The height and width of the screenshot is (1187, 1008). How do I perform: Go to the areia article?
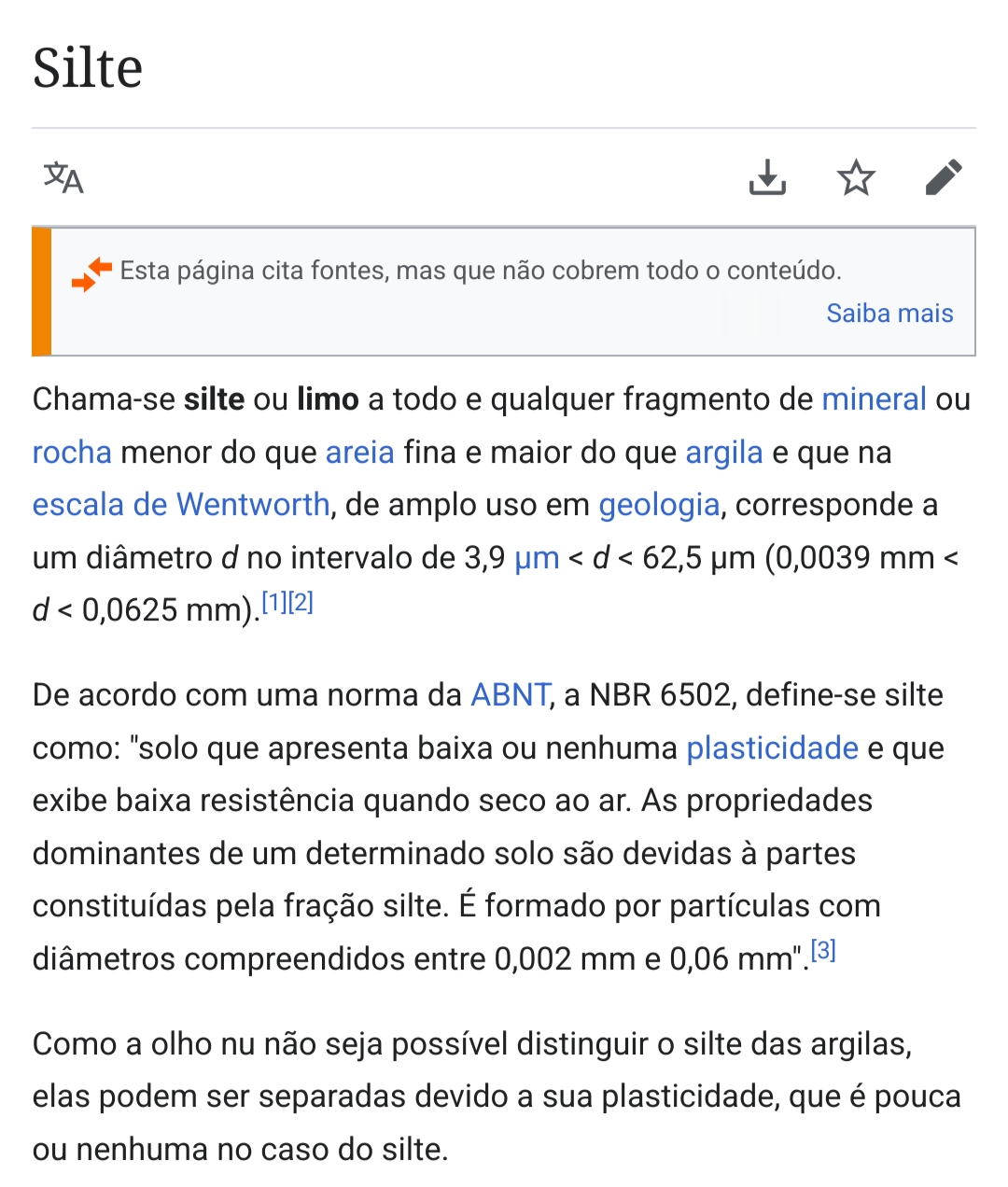click(359, 453)
